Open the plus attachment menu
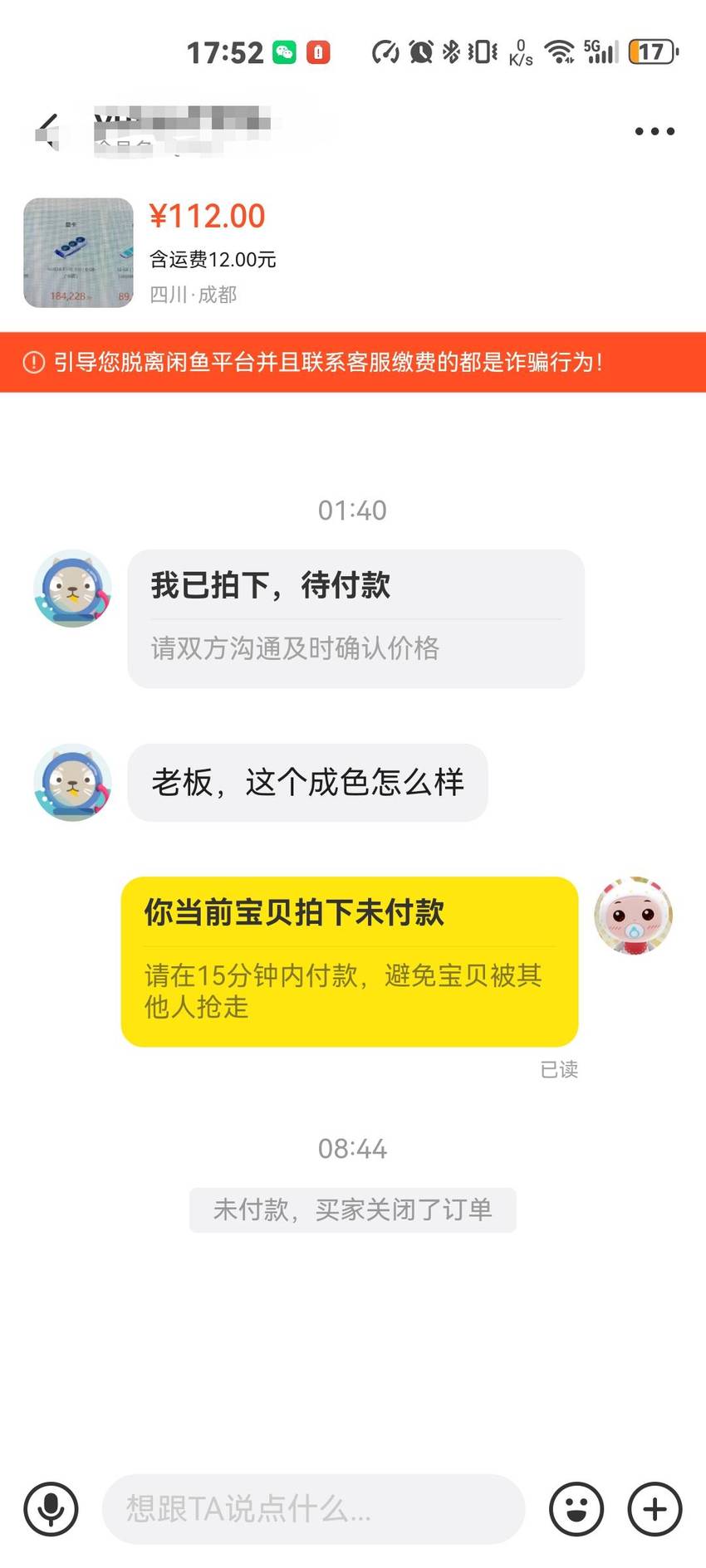The height and width of the screenshot is (1568, 706). pyautogui.click(x=655, y=1508)
